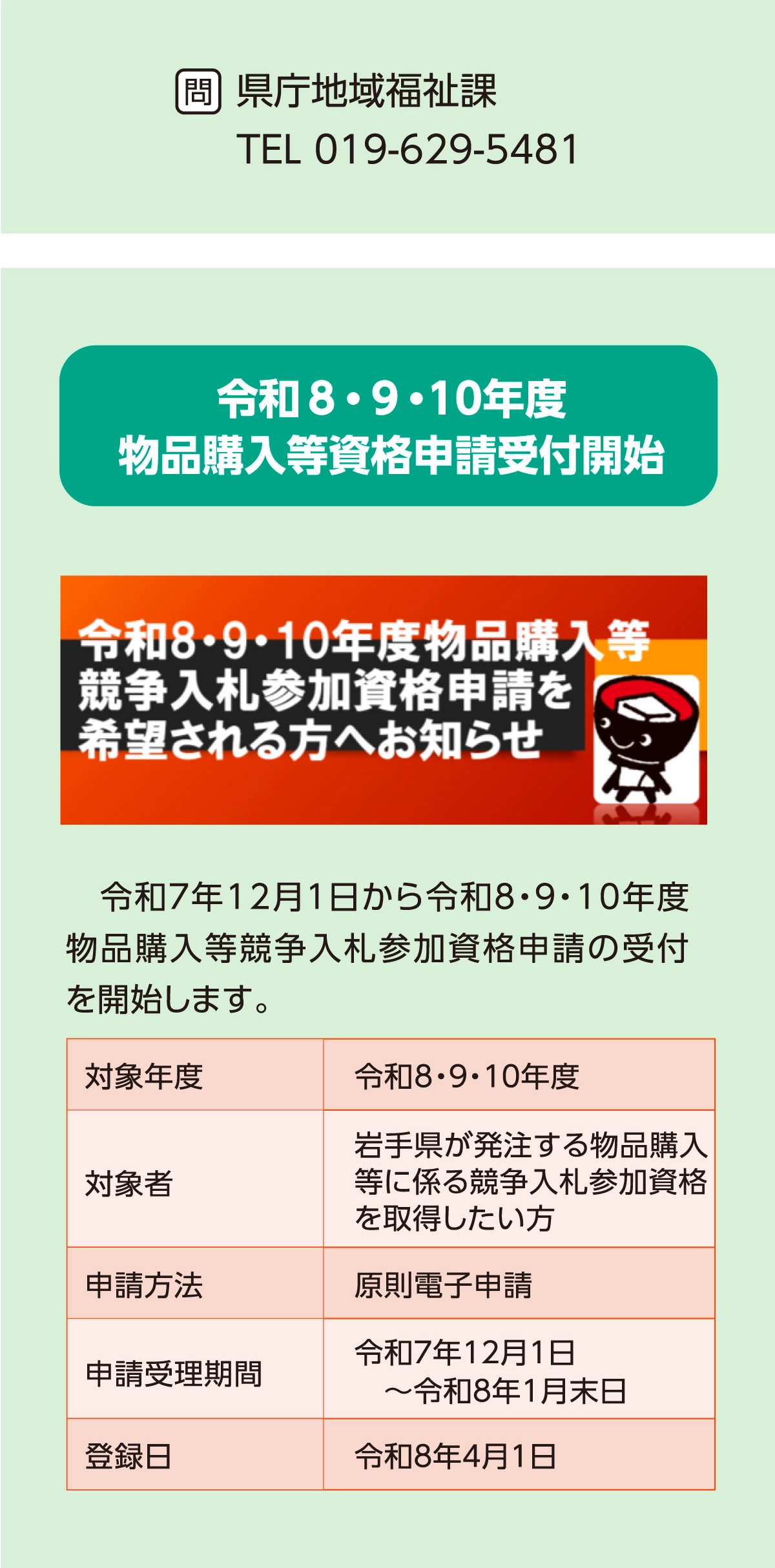
Task: Open the 物品購入等競争入札参加資格申請 notice banner
Action: (384, 699)
